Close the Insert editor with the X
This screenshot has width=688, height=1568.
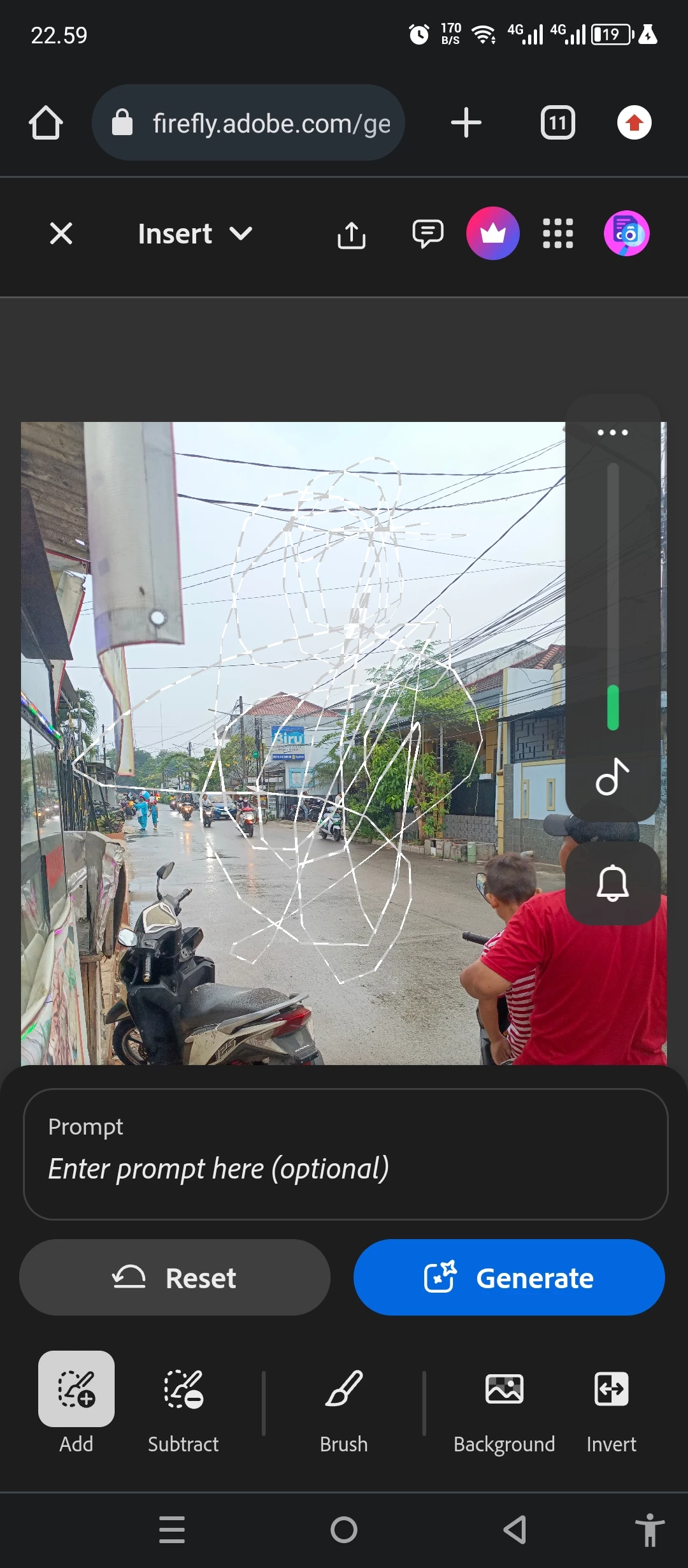61,233
